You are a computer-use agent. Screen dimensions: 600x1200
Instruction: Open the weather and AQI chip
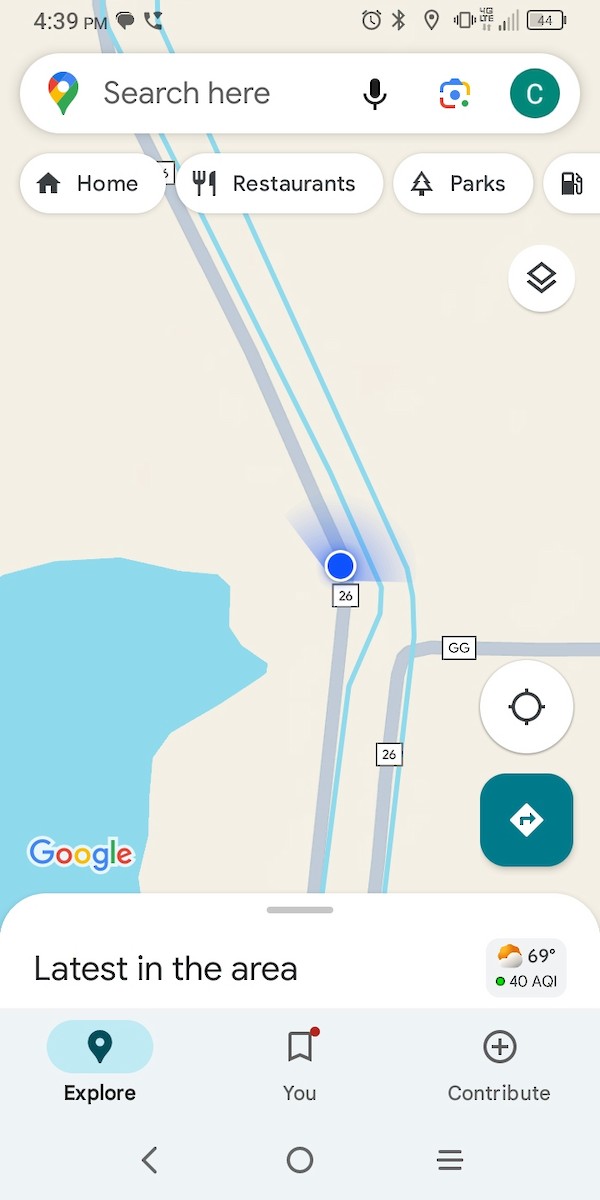(x=526, y=967)
